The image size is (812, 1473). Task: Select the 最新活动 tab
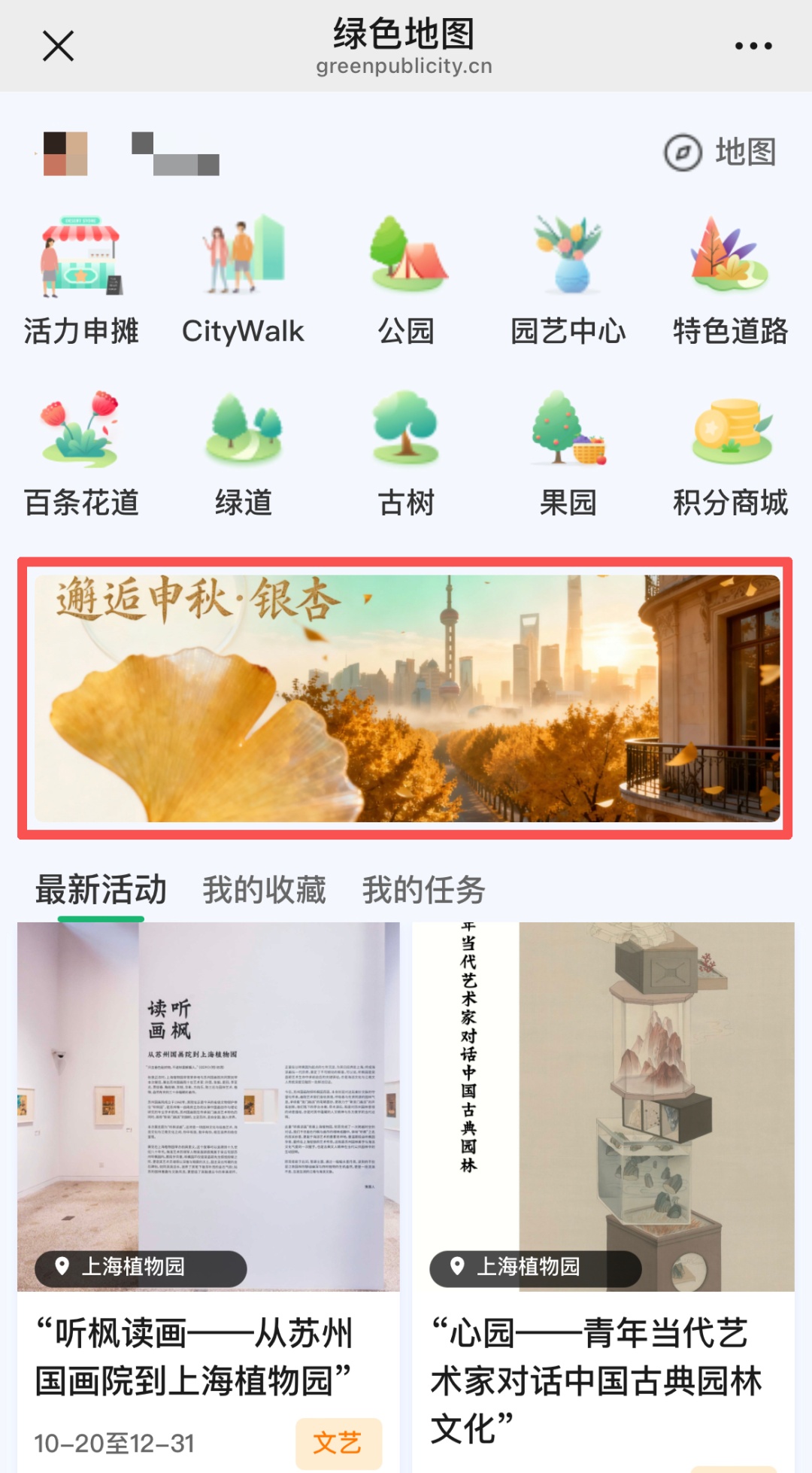point(101,890)
